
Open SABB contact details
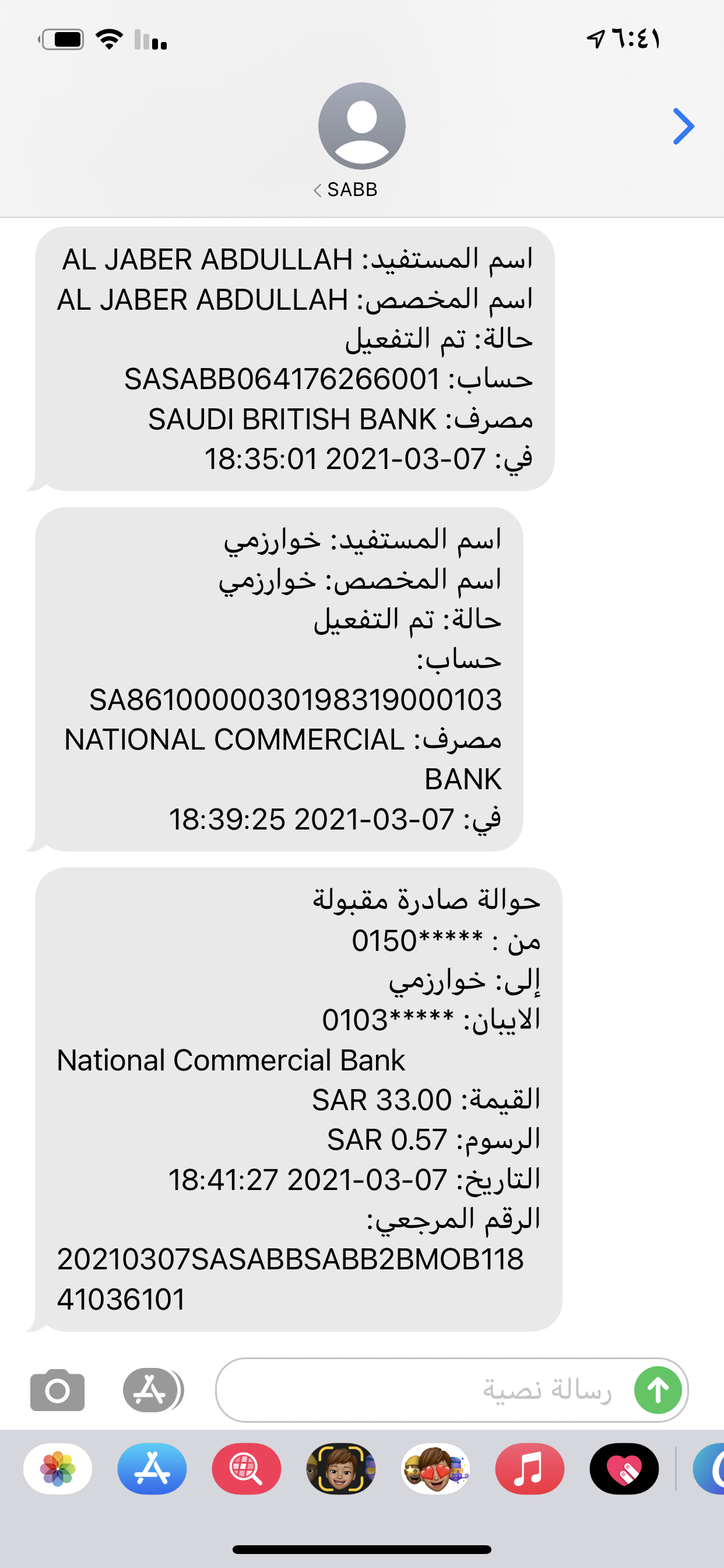[x=361, y=140]
